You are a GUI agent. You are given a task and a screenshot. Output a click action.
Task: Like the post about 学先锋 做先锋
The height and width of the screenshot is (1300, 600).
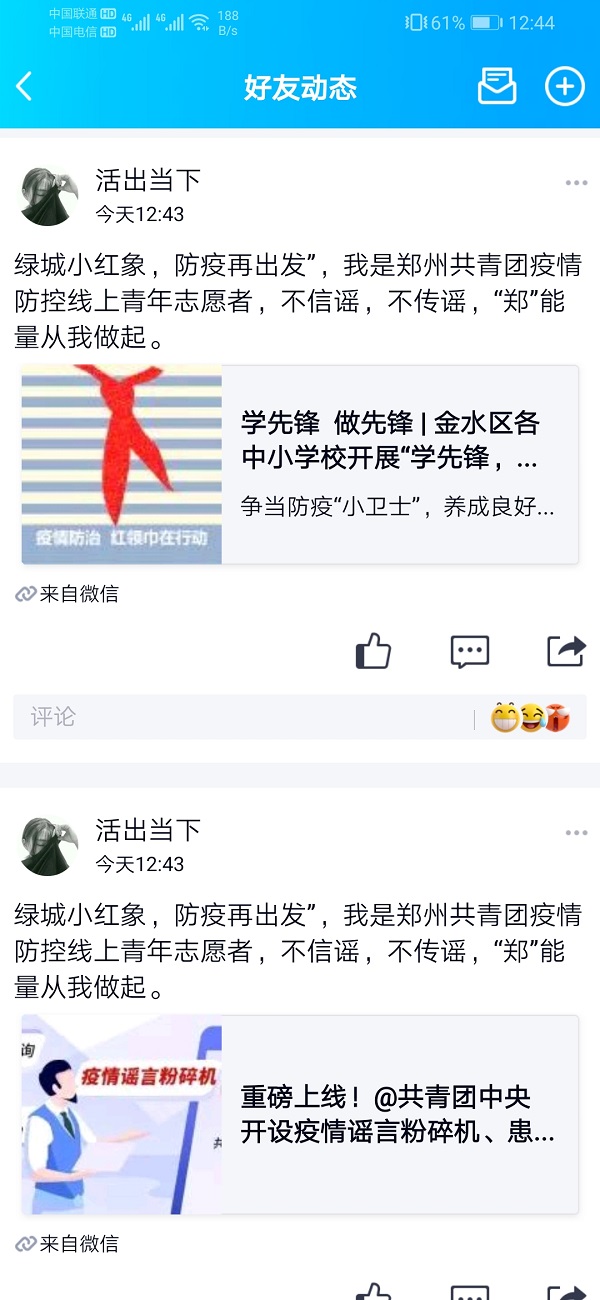(x=373, y=651)
